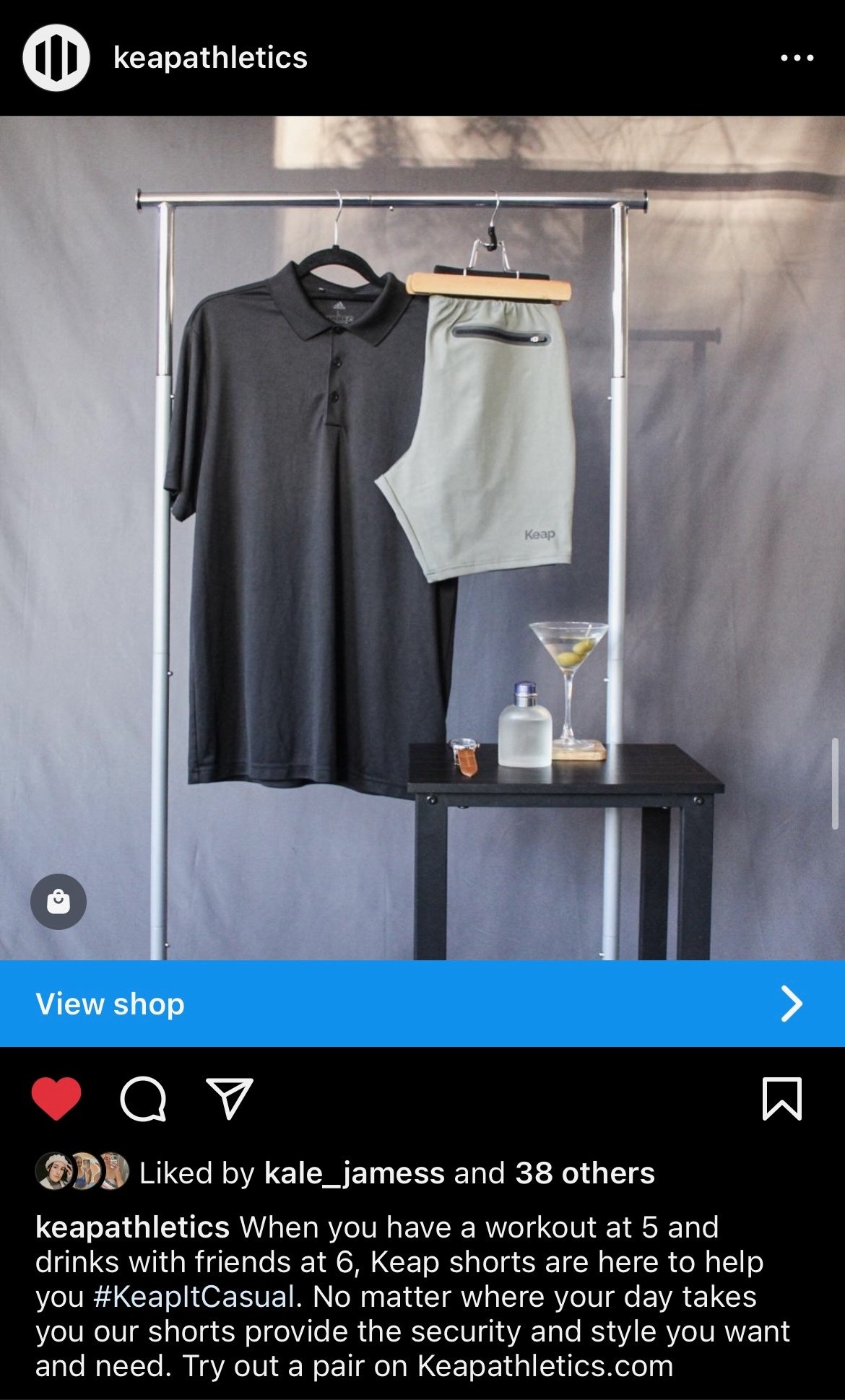The height and width of the screenshot is (1400, 845).
Task: View the list of 38 others who liked
Action: 585,1173
